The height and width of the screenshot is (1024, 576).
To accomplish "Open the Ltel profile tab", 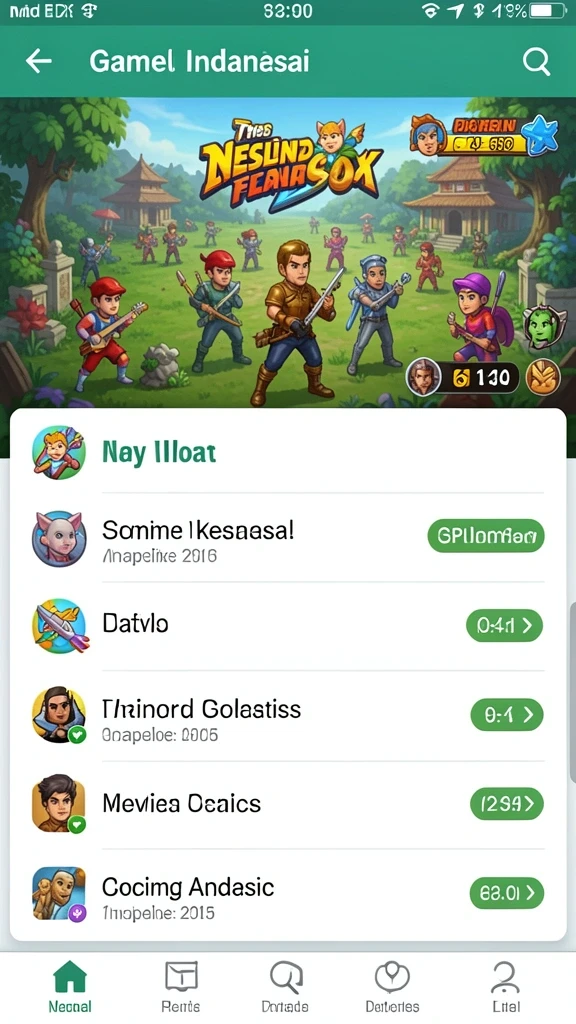I will [x=506, y=986].
